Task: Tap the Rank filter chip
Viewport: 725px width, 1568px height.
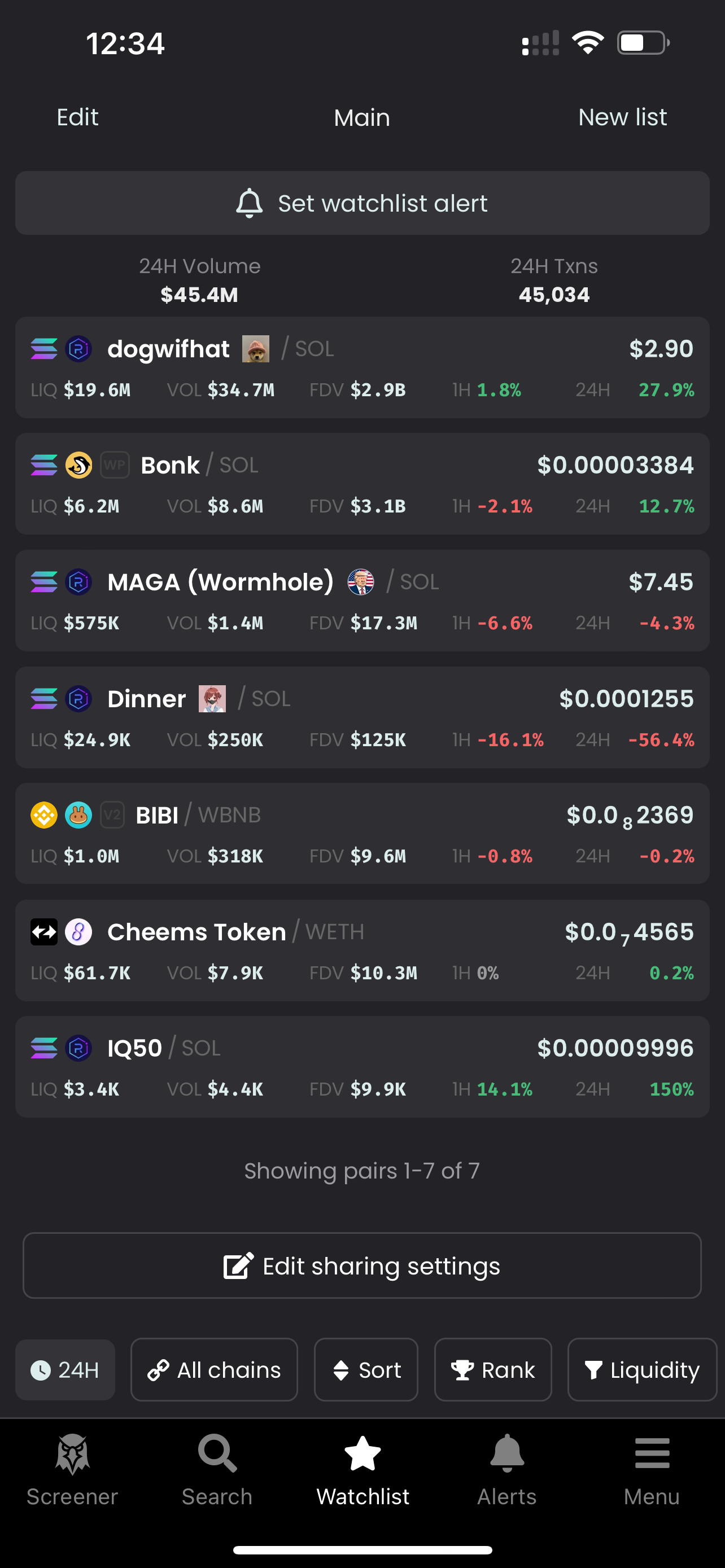Action: (493, 1369)
